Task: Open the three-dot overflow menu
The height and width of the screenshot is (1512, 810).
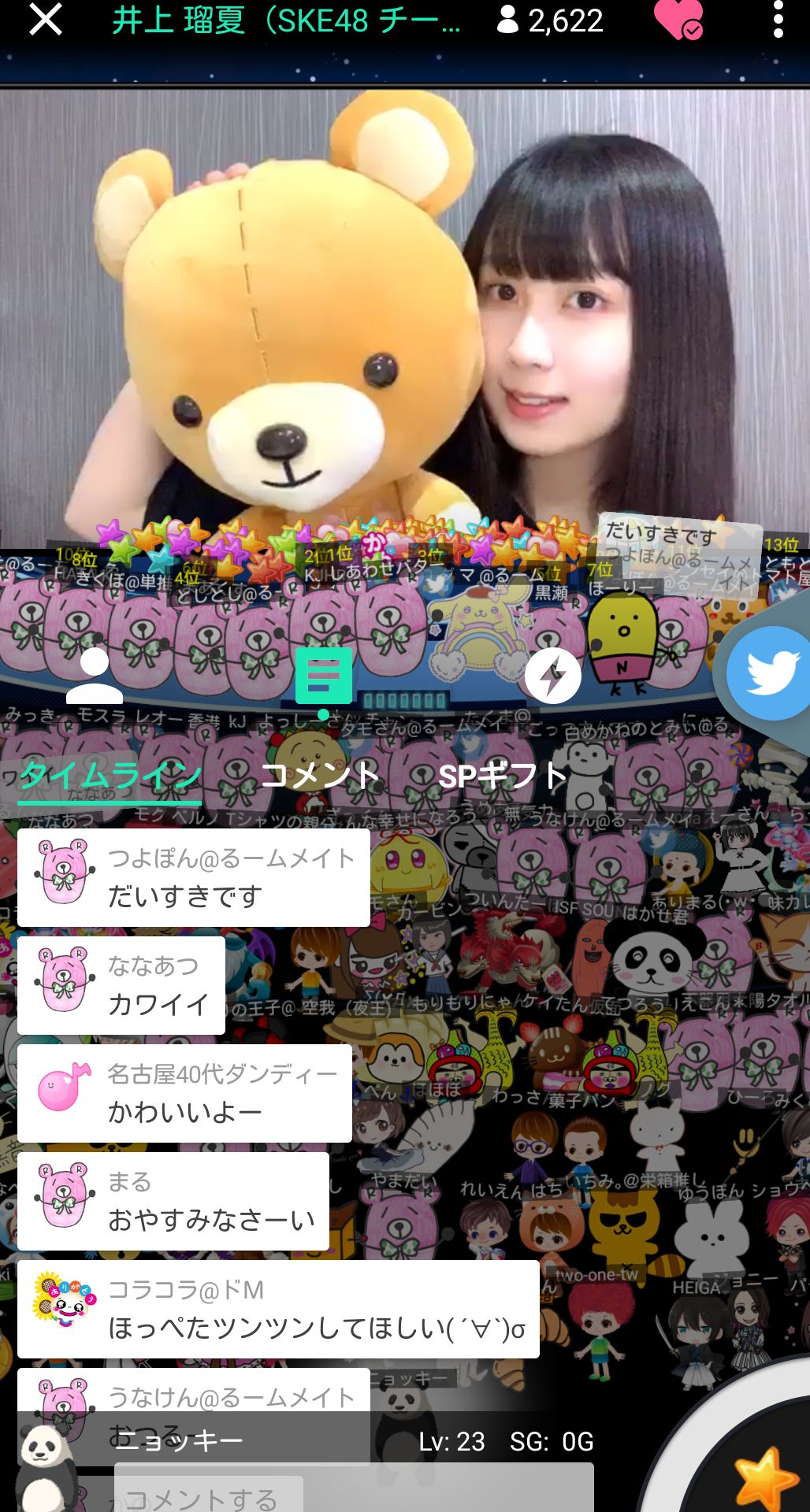Action: tap(778, 20)
